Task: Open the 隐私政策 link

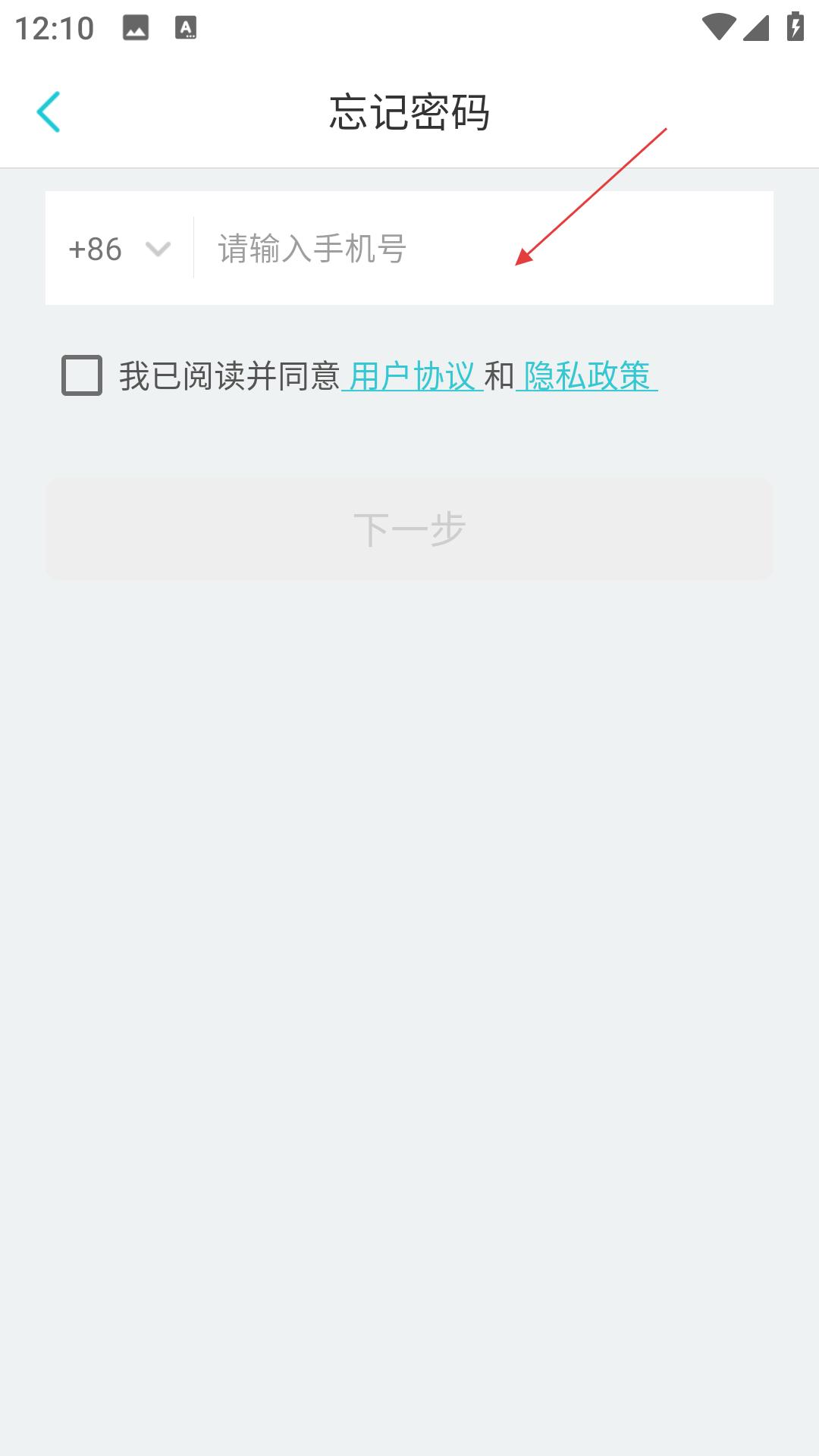Action: pos(586,376)
